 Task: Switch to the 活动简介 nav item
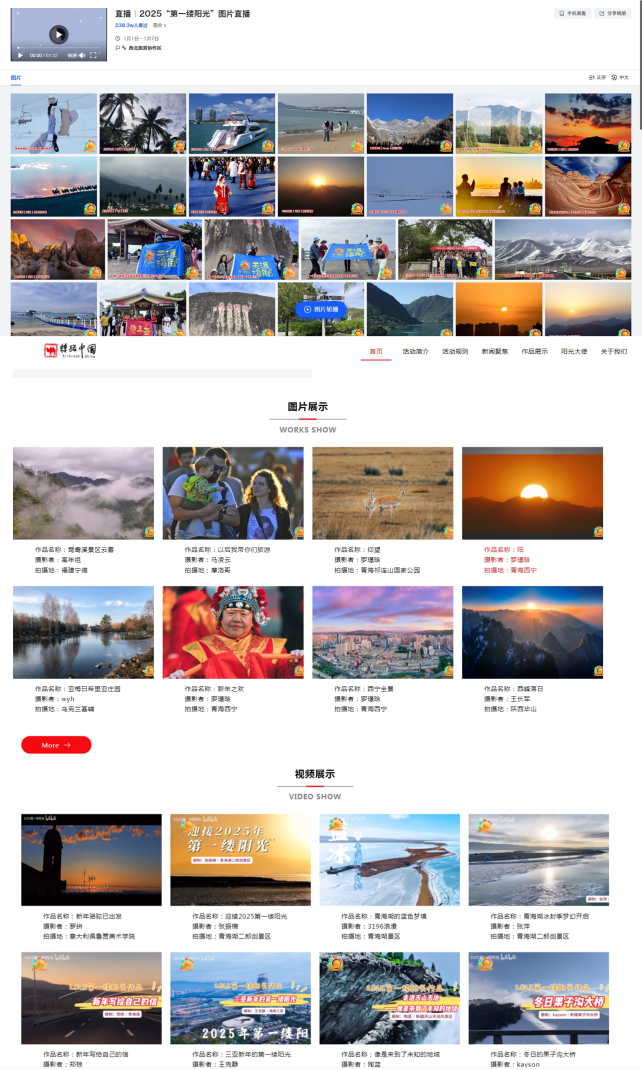[415, 352]
